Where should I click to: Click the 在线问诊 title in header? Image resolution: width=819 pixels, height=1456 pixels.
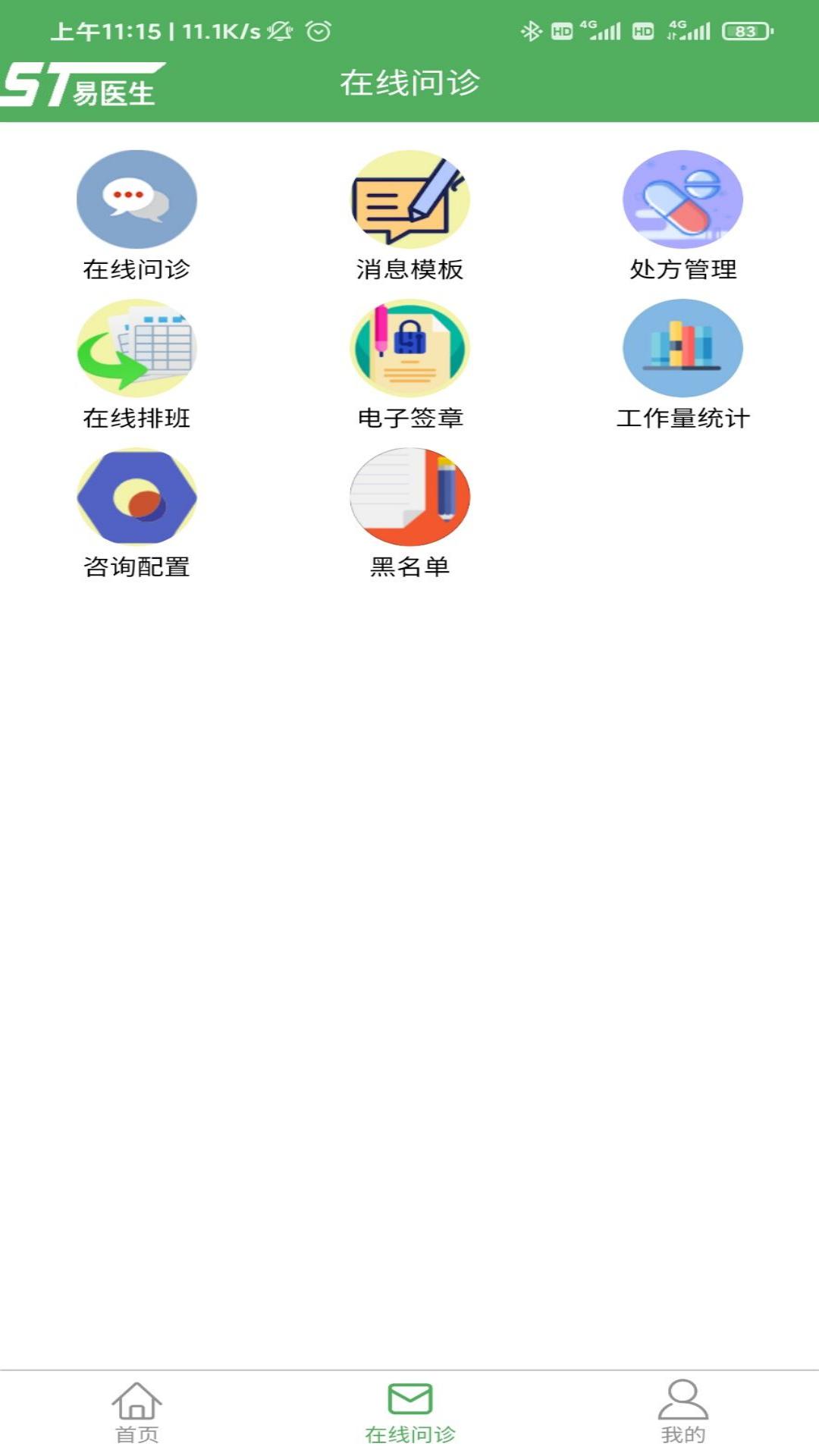coord(409,85)
